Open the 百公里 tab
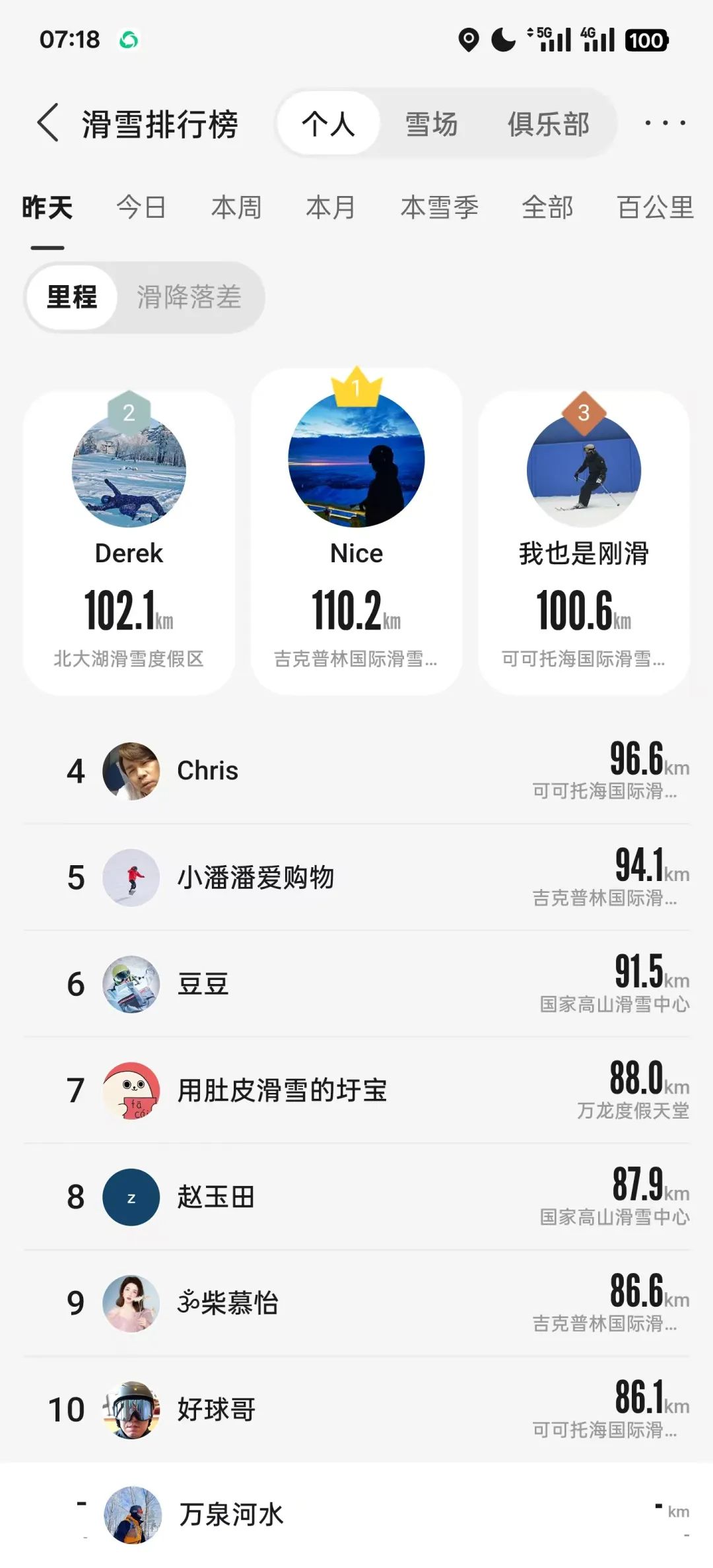The image size is (713, 1568). [655, 207]
